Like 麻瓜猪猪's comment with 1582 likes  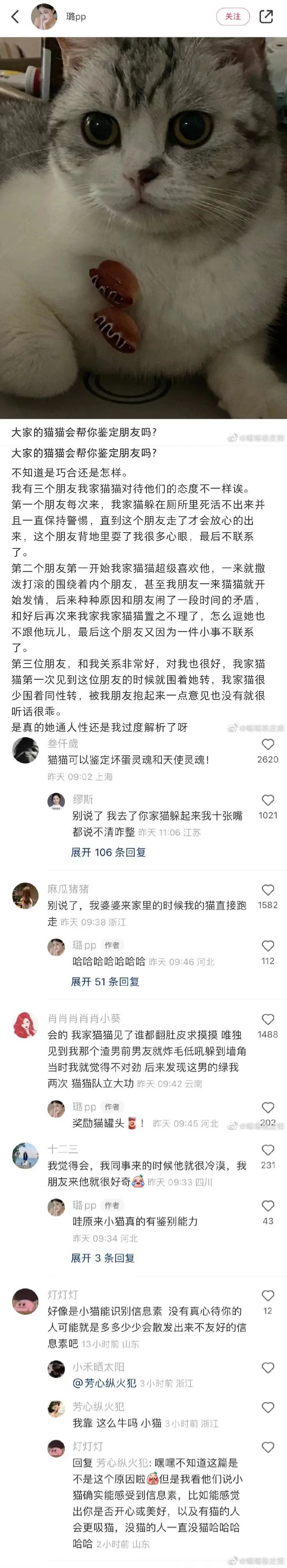[267, 890]
